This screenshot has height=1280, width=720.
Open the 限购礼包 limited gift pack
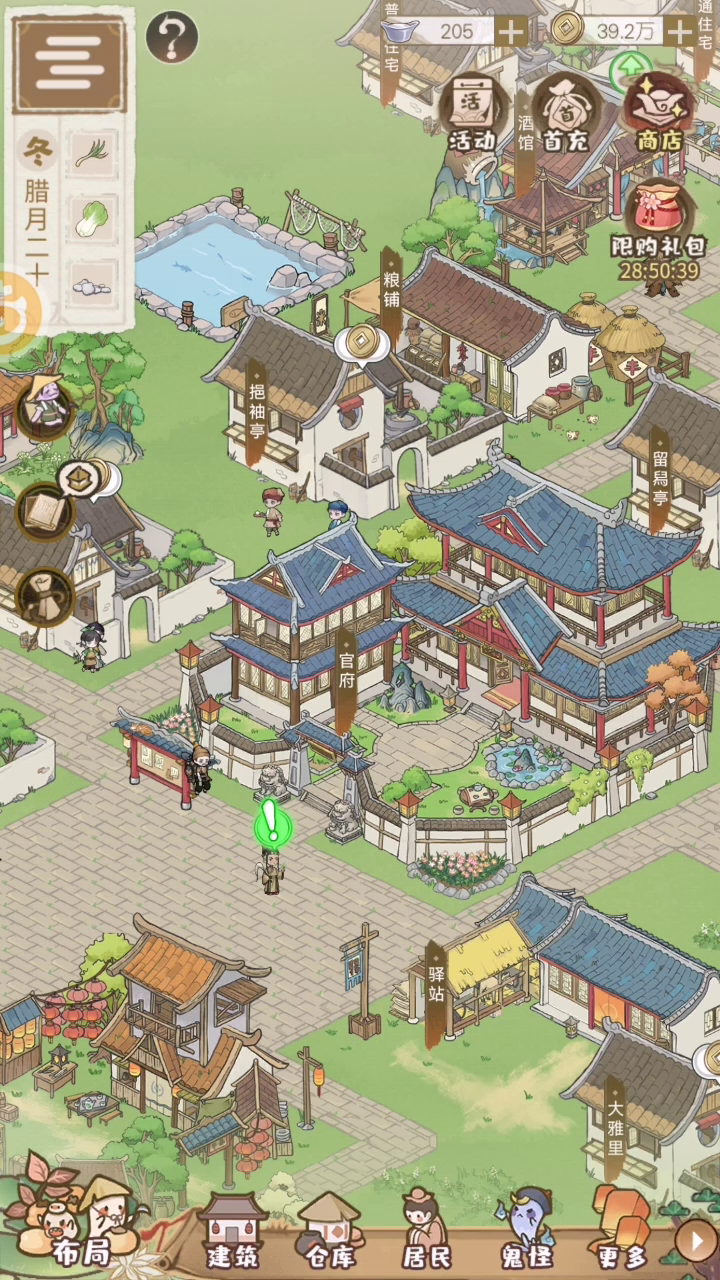658,228
